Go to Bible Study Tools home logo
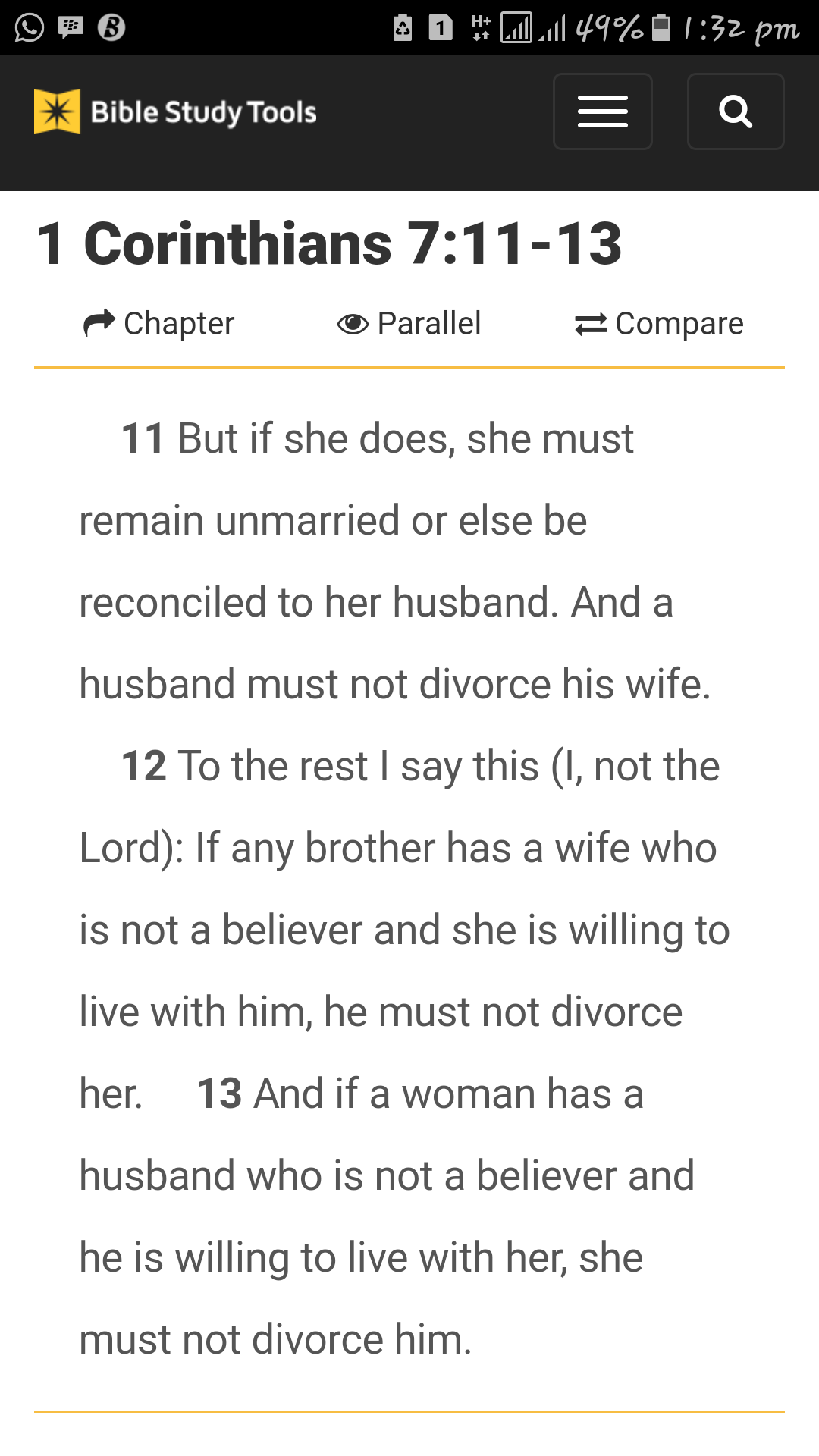 click(x=175, y=111)
